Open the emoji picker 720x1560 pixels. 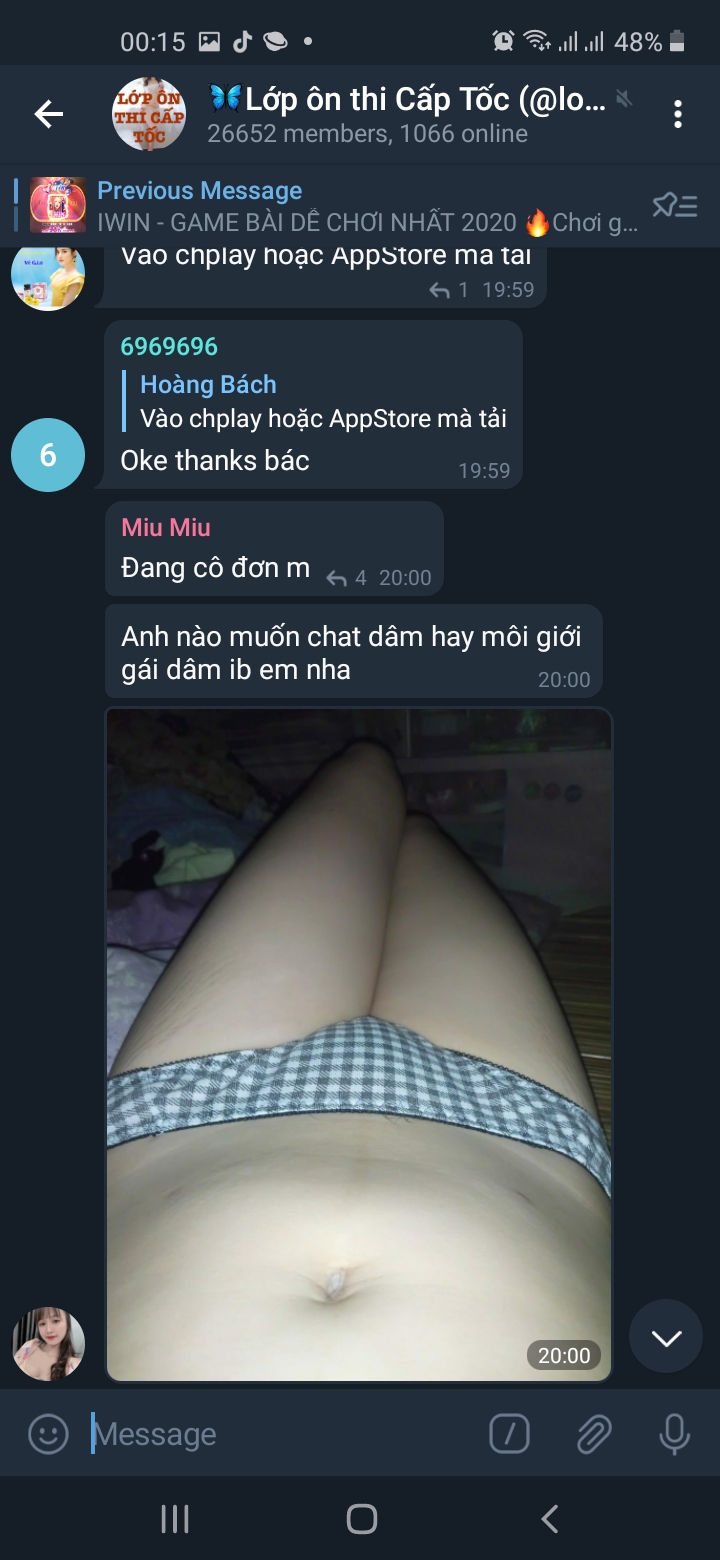(x=48, y=1435)
